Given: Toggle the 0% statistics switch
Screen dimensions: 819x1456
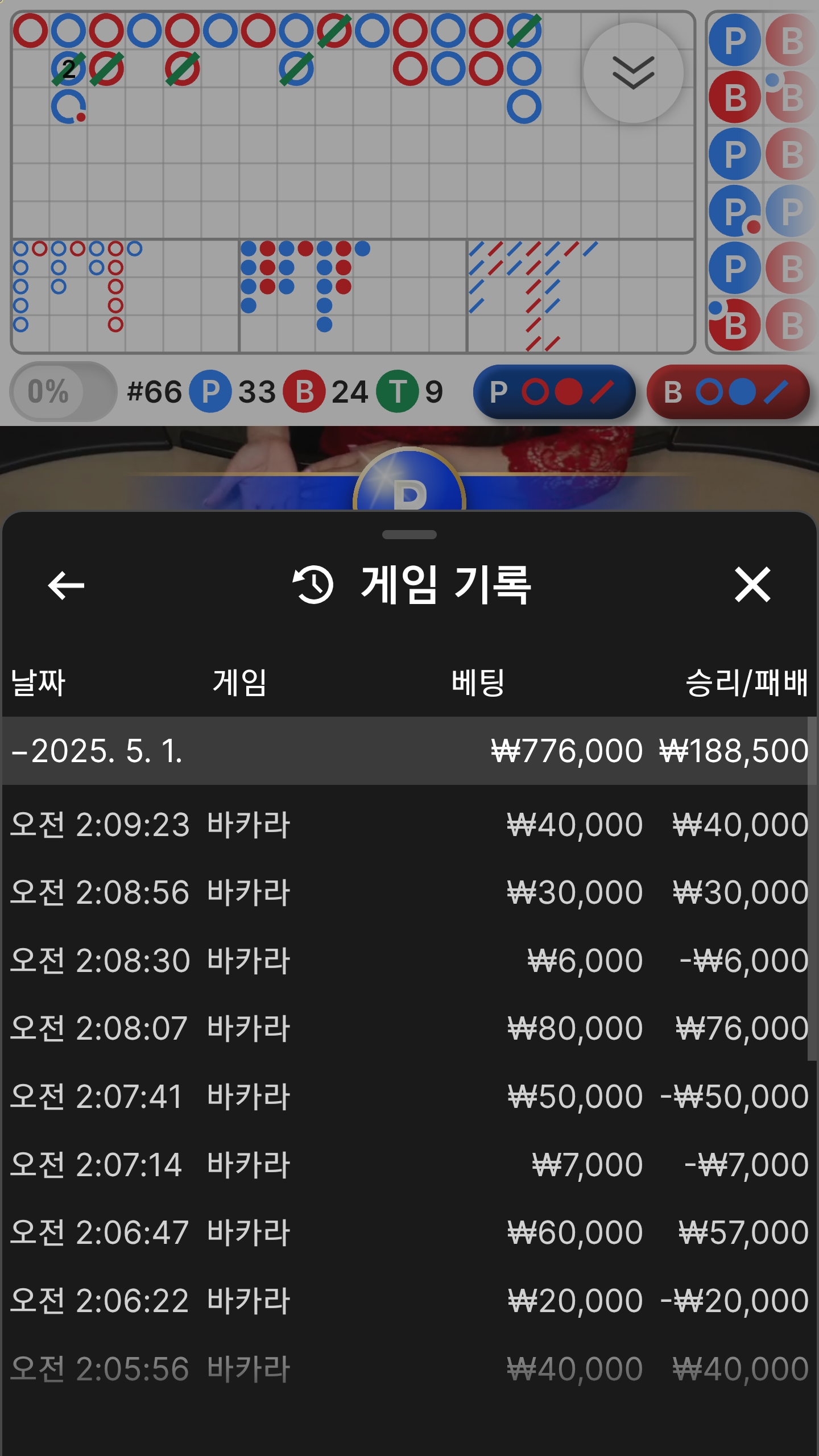Looking at the screenshot, I should (63, 391).
